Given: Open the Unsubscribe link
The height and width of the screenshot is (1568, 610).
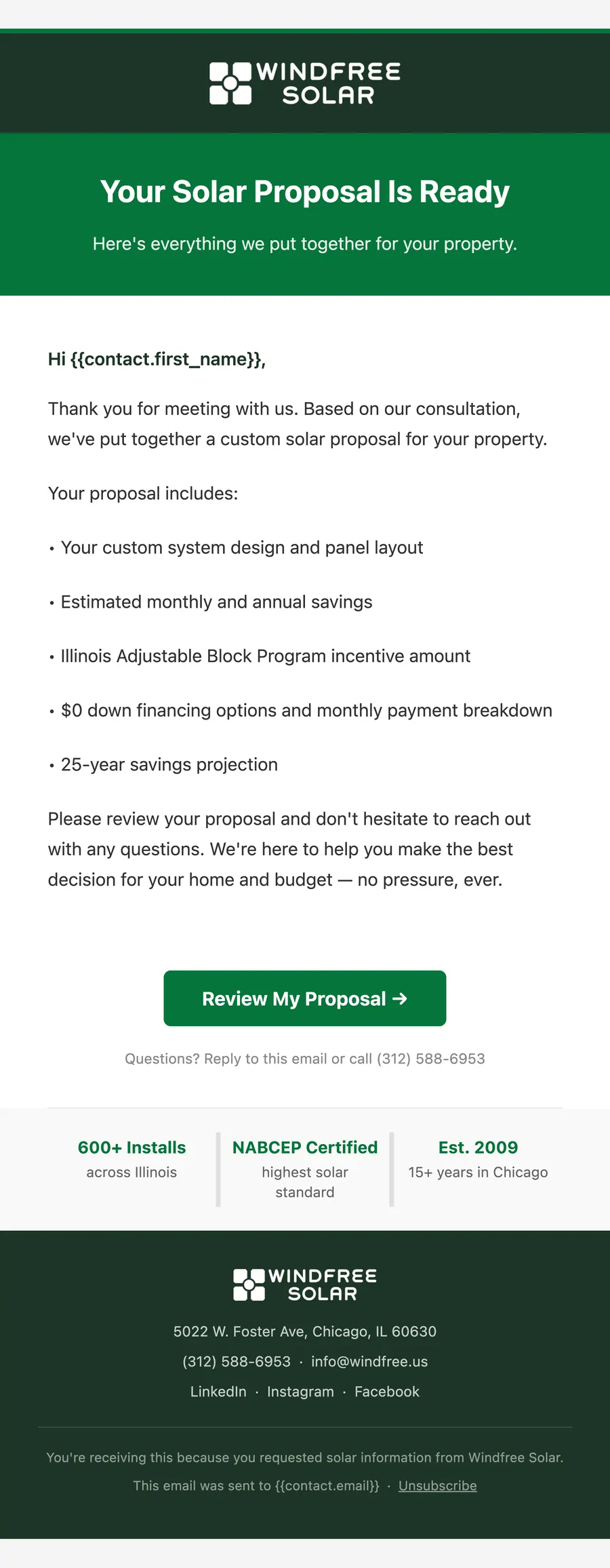Looking at the screenshot, I should pos(438,1485).
